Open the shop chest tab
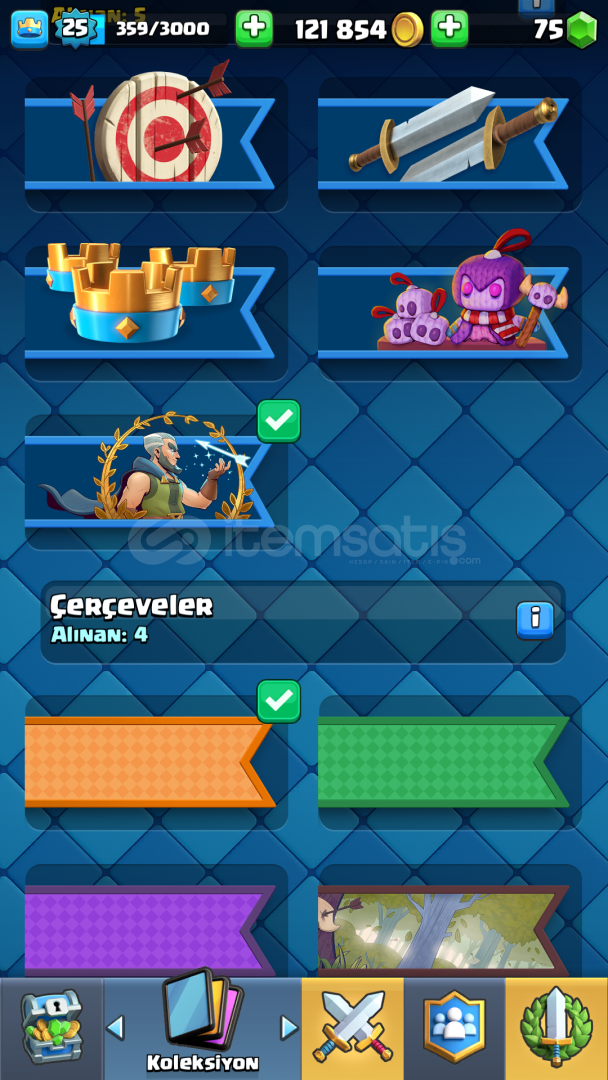This screenshot has height=1080, width=608. point(51,1028)
